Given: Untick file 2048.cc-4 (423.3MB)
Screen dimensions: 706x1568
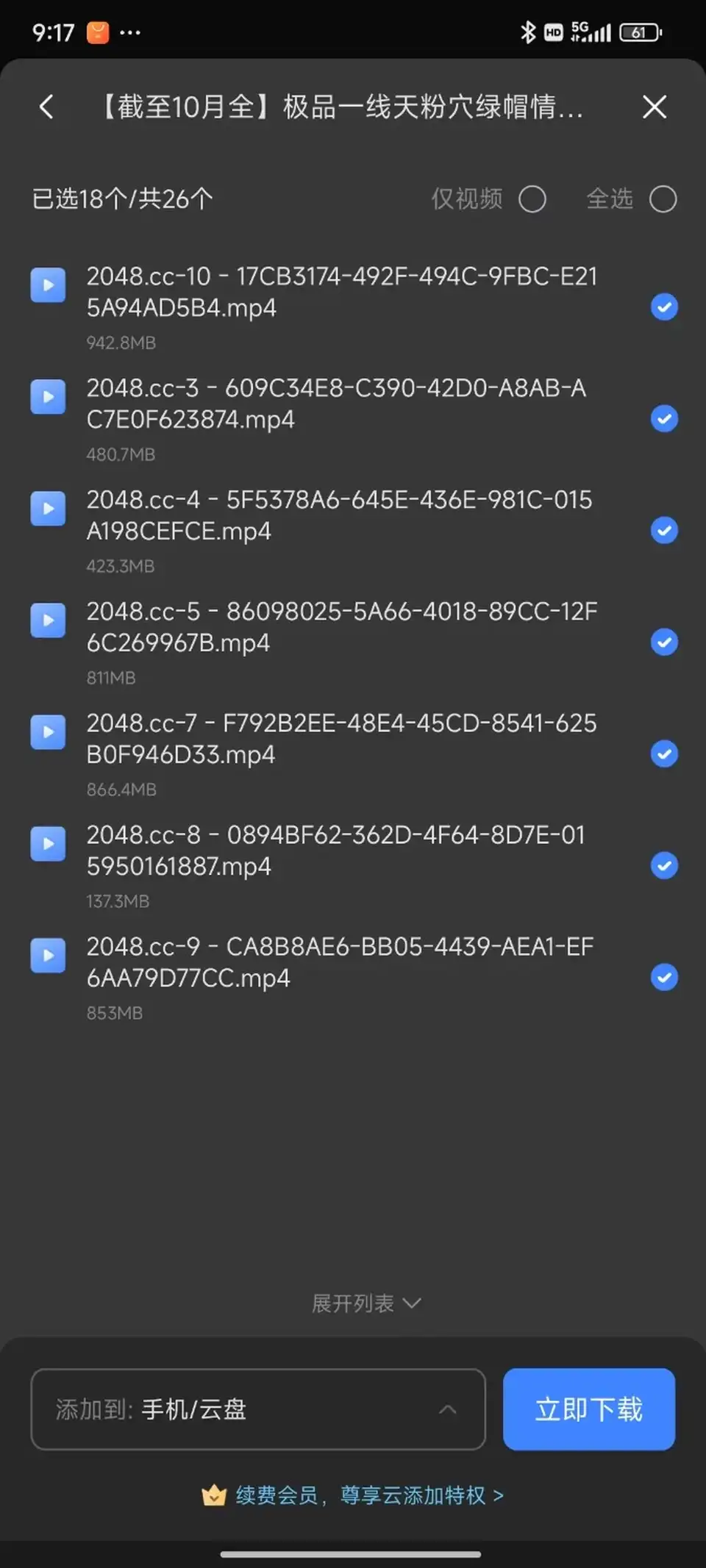Looking at the screenshot, I should coord(664,531).
